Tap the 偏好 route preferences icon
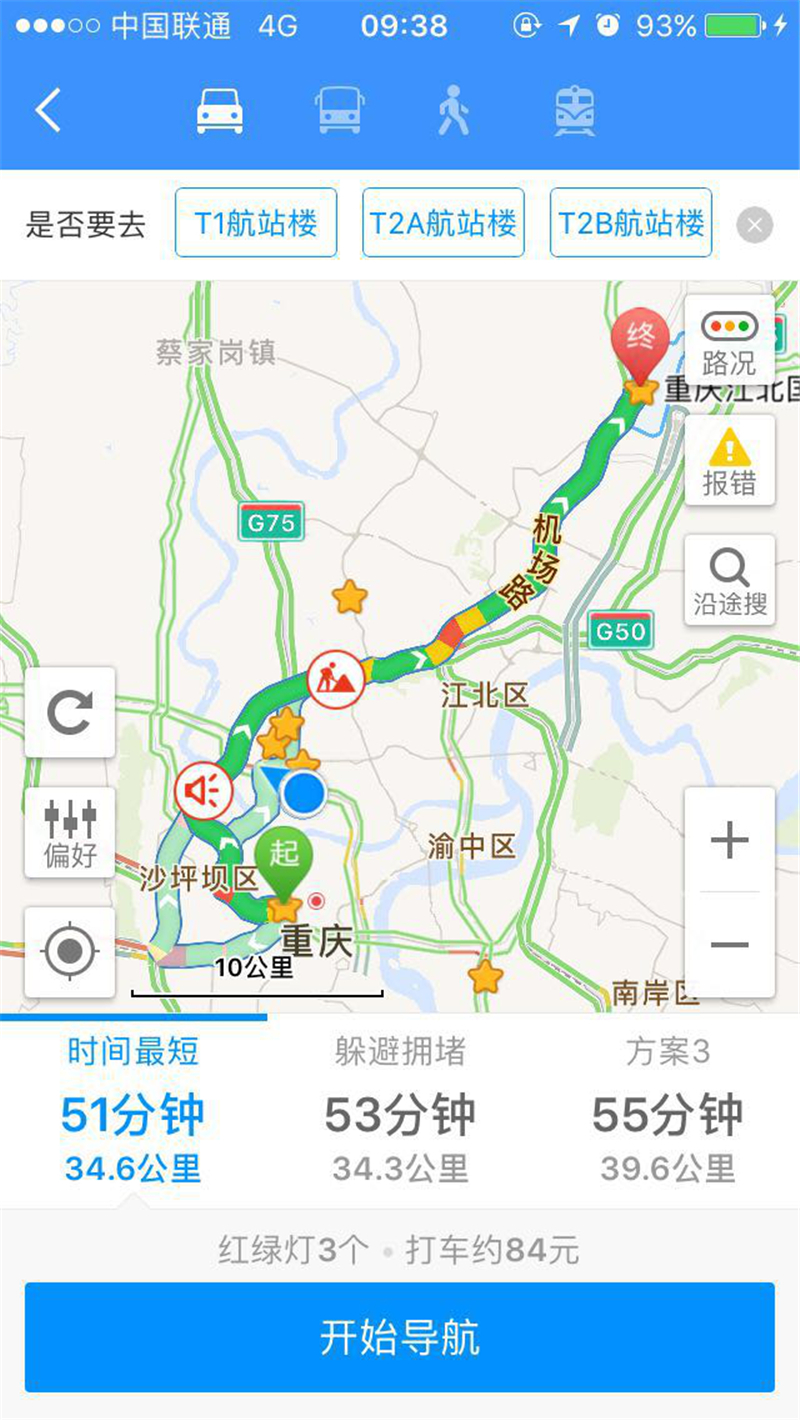 click(x=69, y=833)
